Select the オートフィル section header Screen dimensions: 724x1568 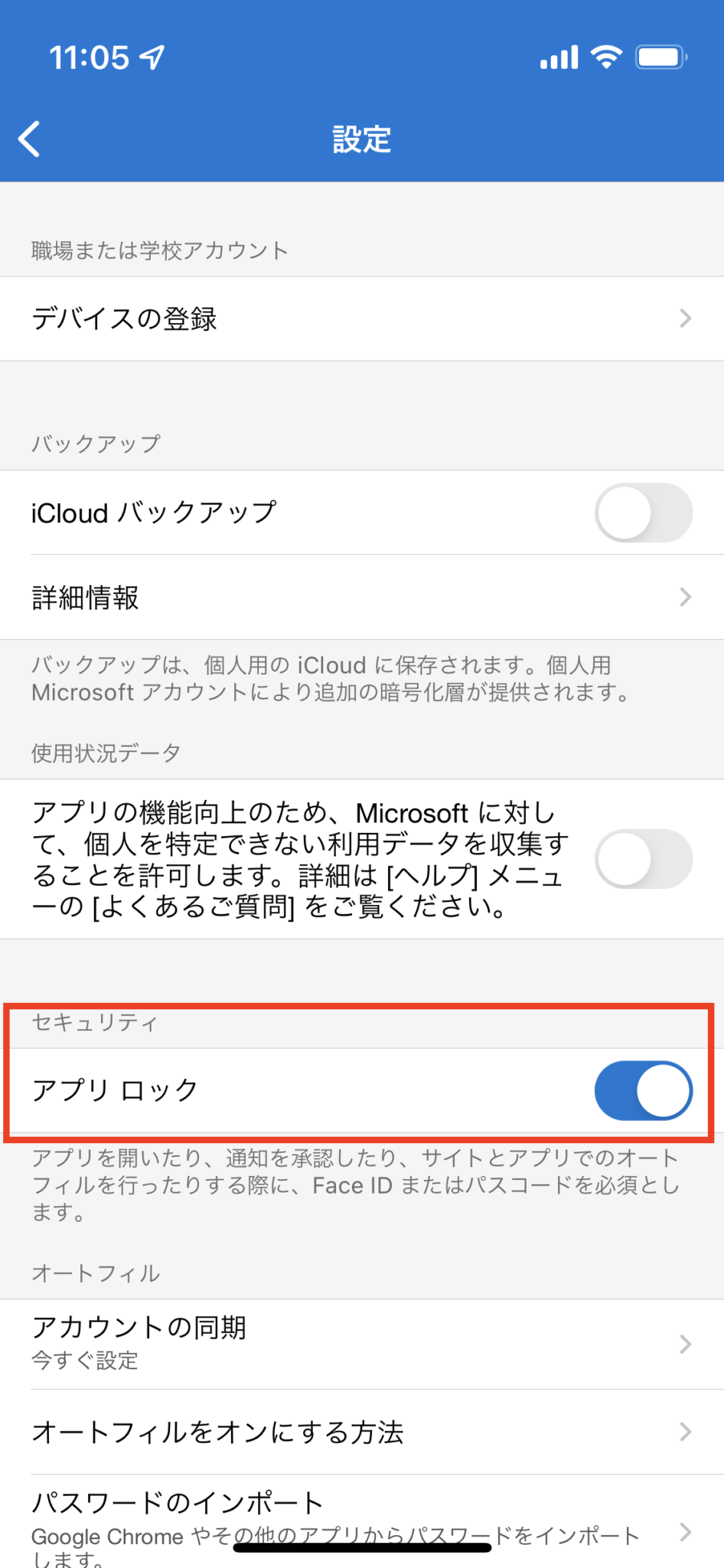[95, 1272]
